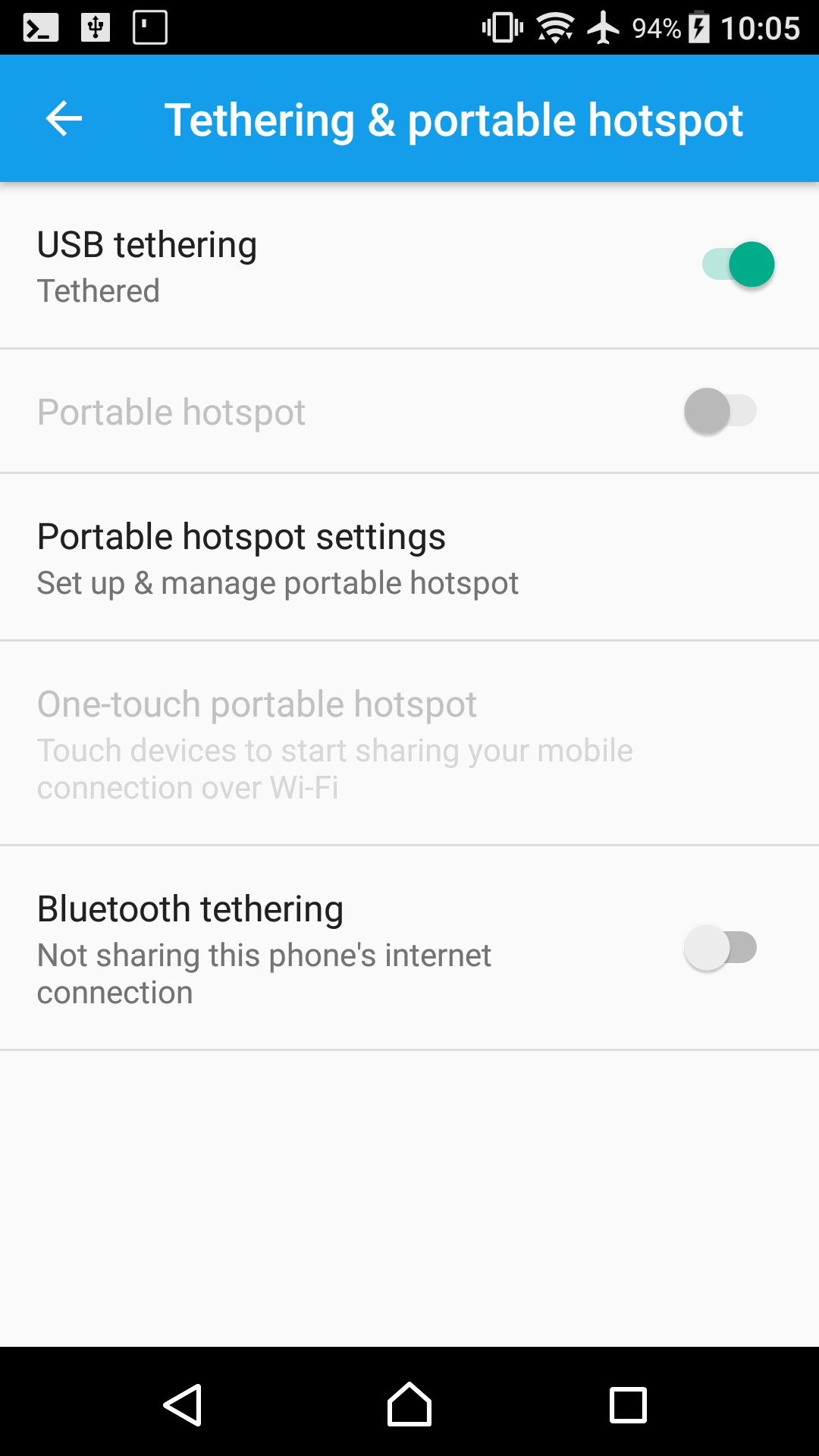Tap the vibrate mode icon in status bar

coord(500,27)
